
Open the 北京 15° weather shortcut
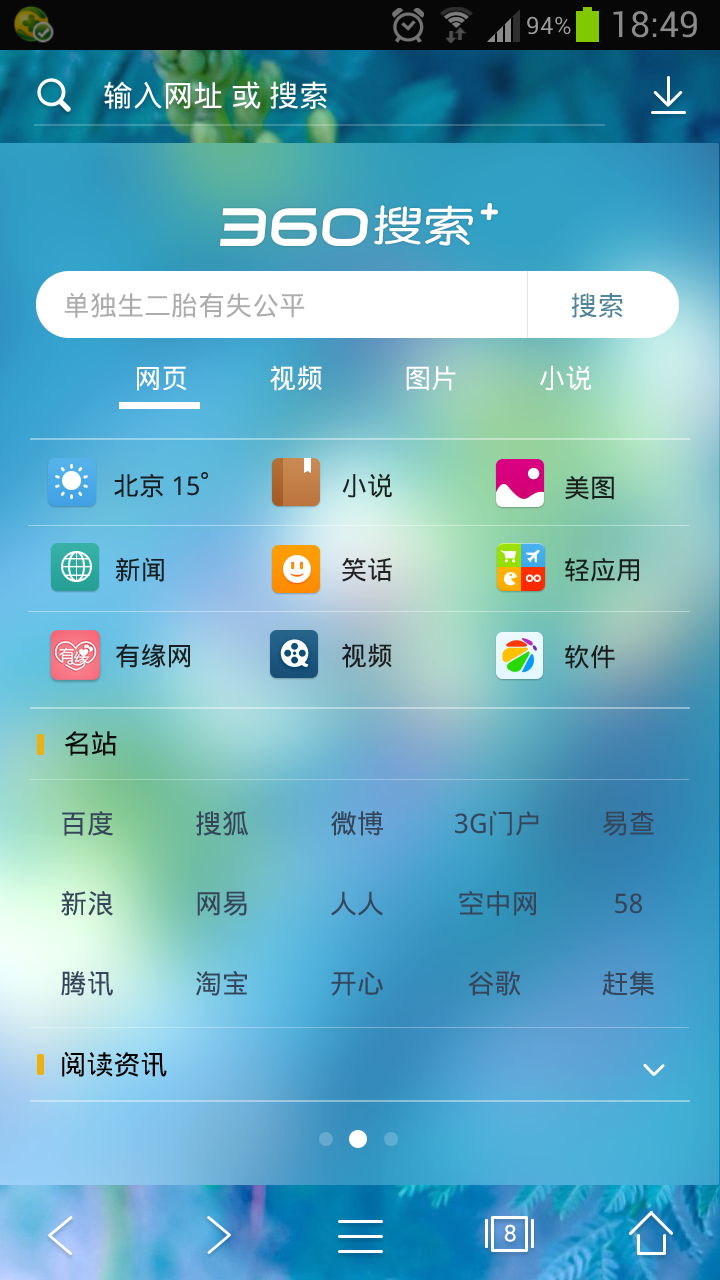click(130, 484)
